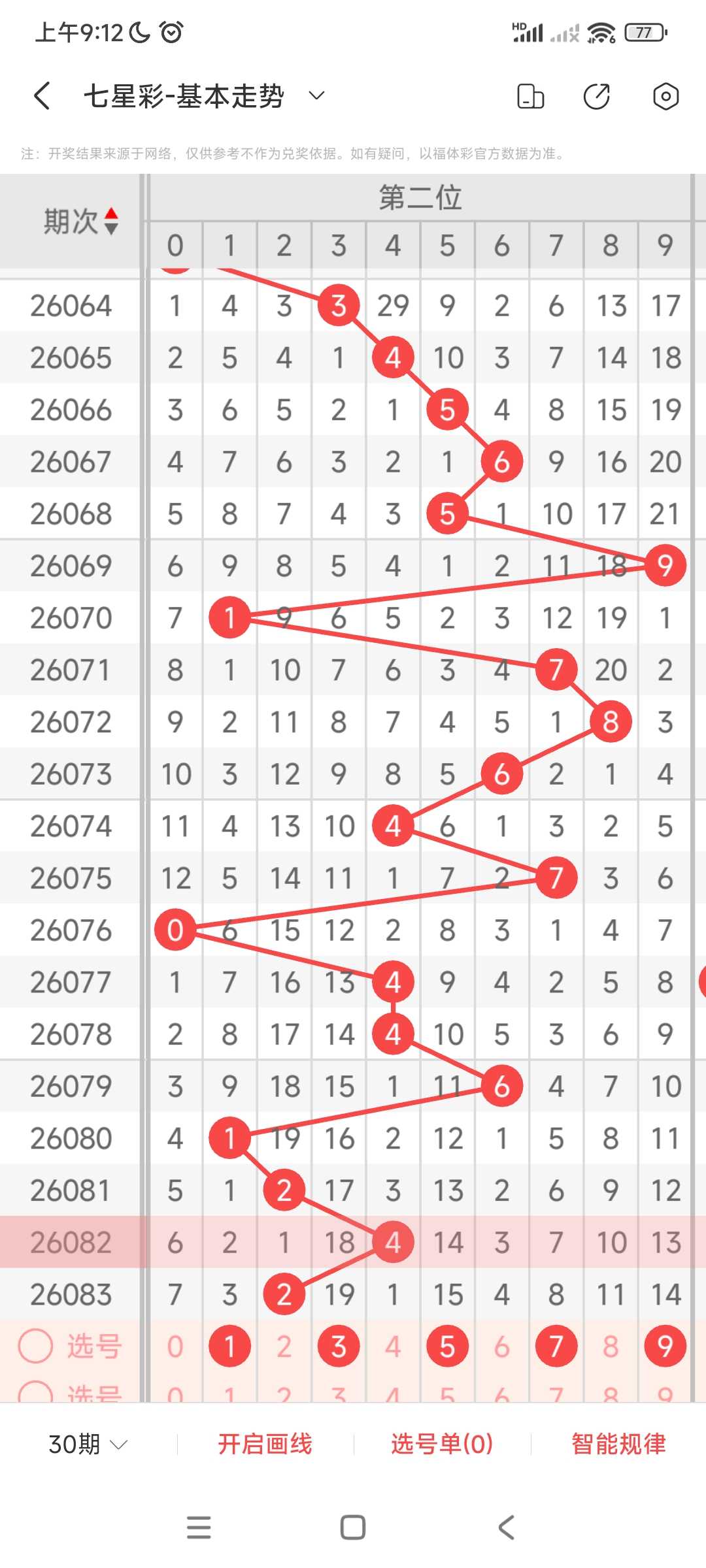Deselect number 5 in the first 选号 row

point(447,1347)
